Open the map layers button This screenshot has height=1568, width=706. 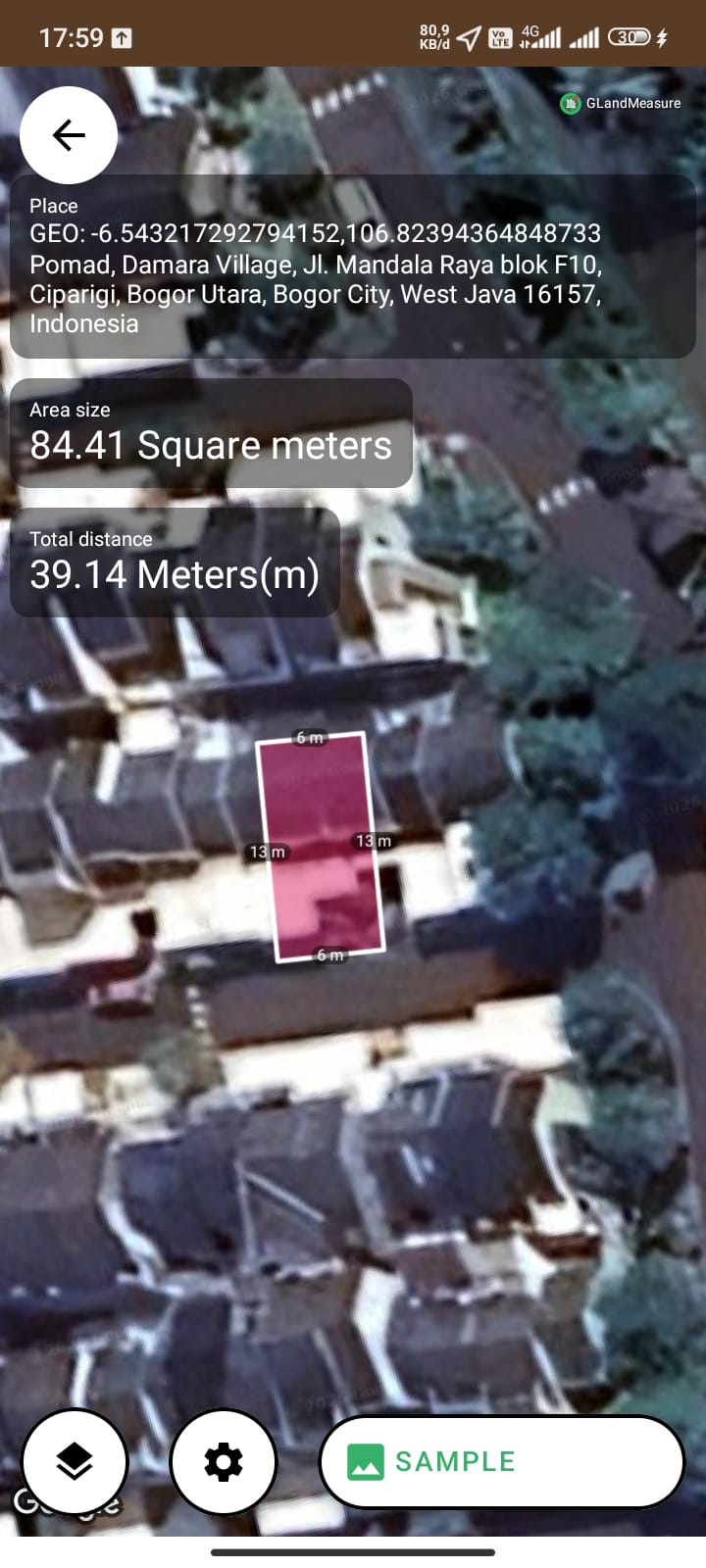(75, 1461)
